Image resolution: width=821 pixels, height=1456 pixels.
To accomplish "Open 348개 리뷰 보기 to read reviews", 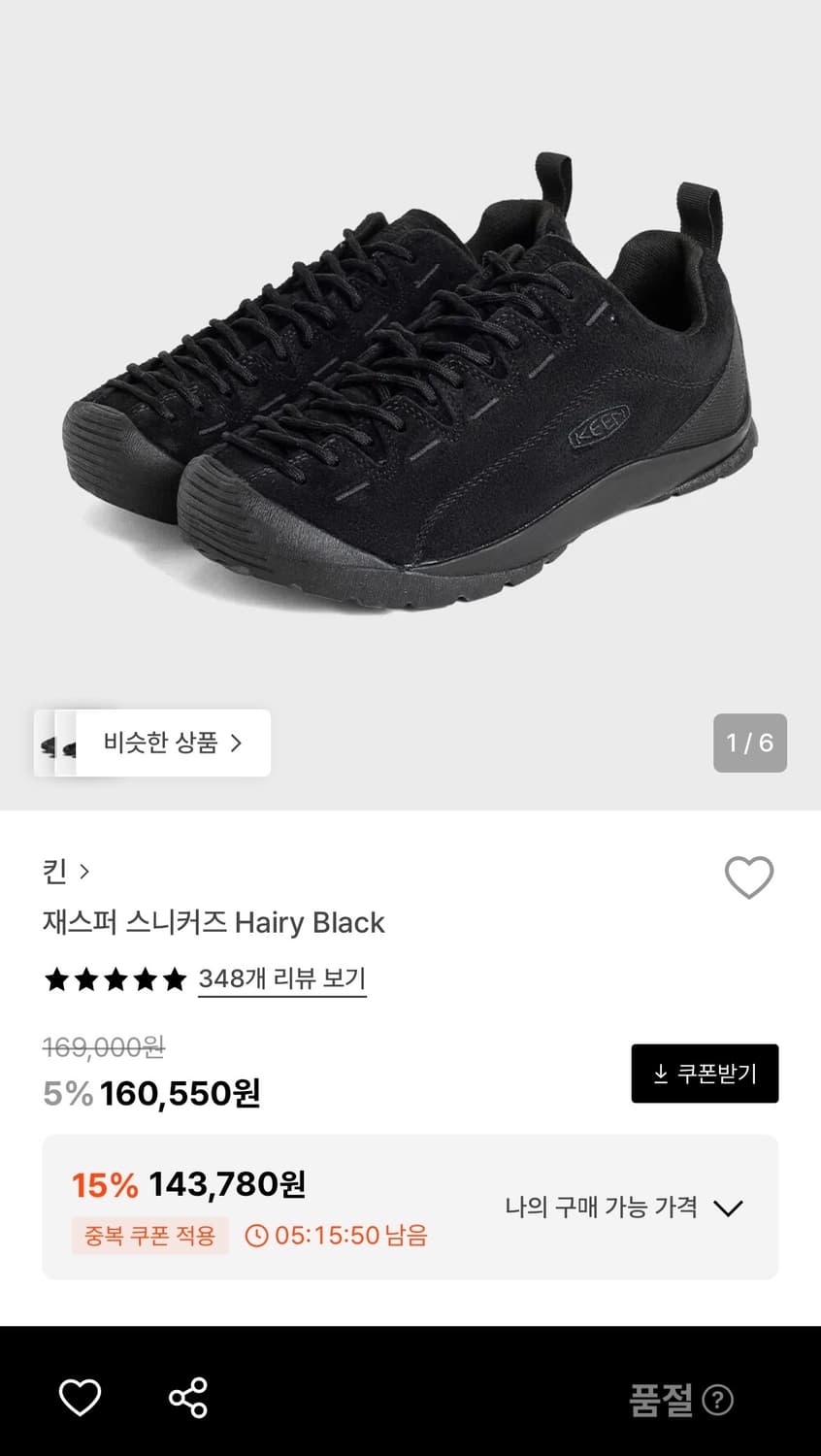I will coord(280,979).
